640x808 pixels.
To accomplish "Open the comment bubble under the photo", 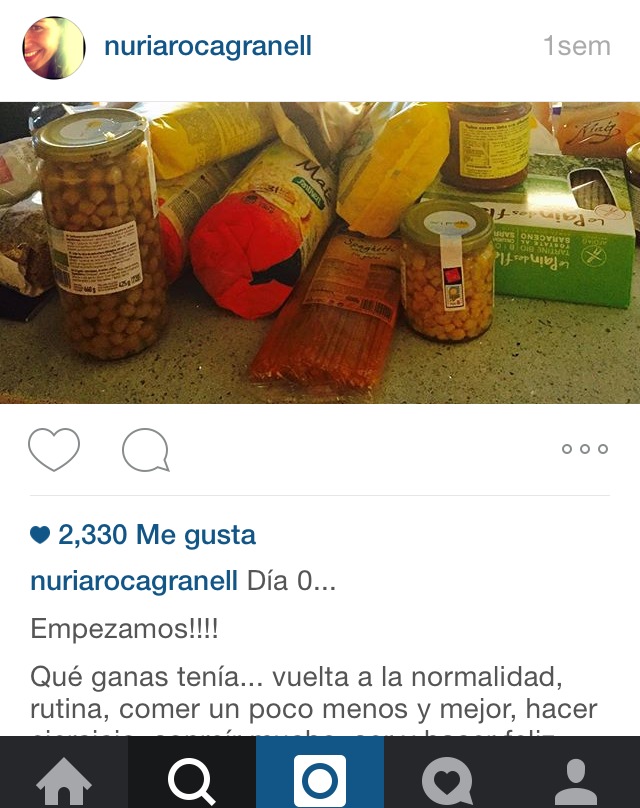I will [145, 451].
